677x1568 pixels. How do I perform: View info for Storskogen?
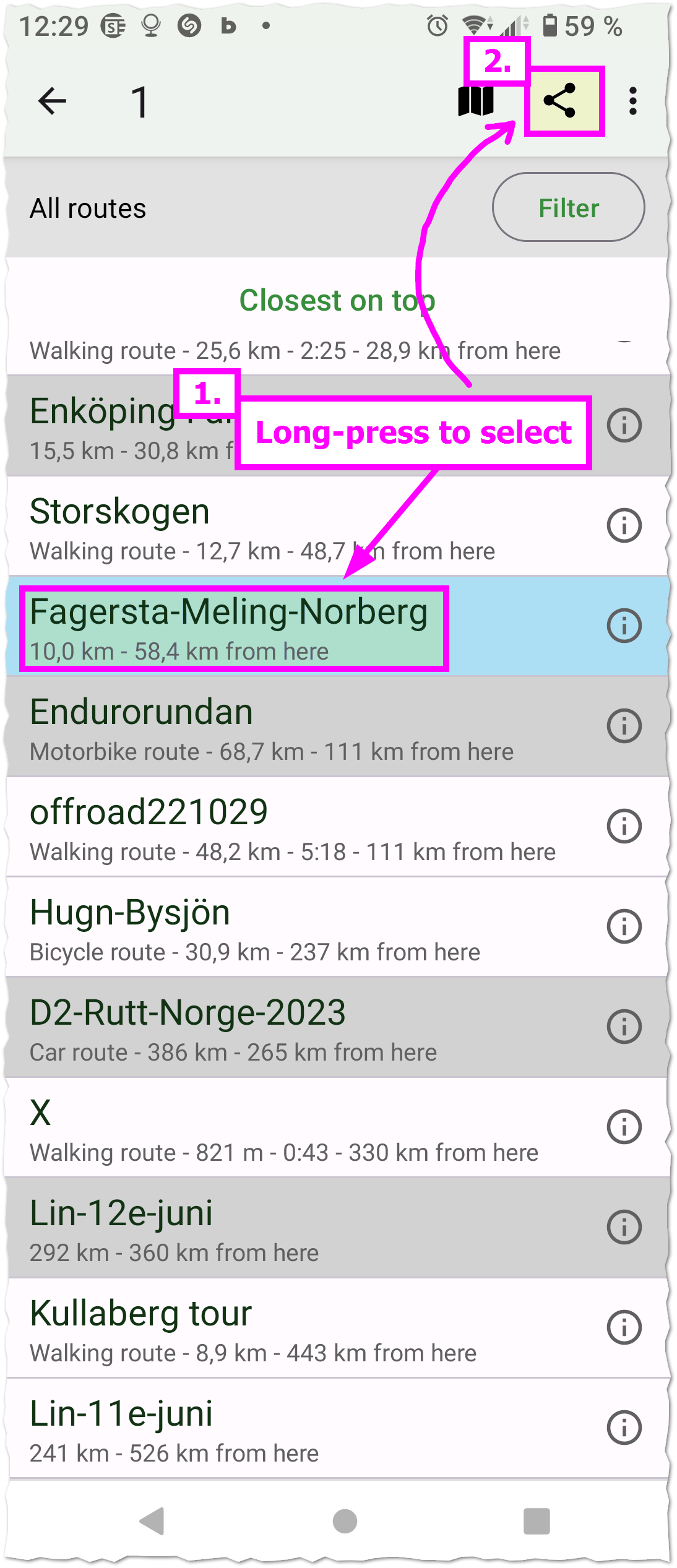tap(624, 526)
